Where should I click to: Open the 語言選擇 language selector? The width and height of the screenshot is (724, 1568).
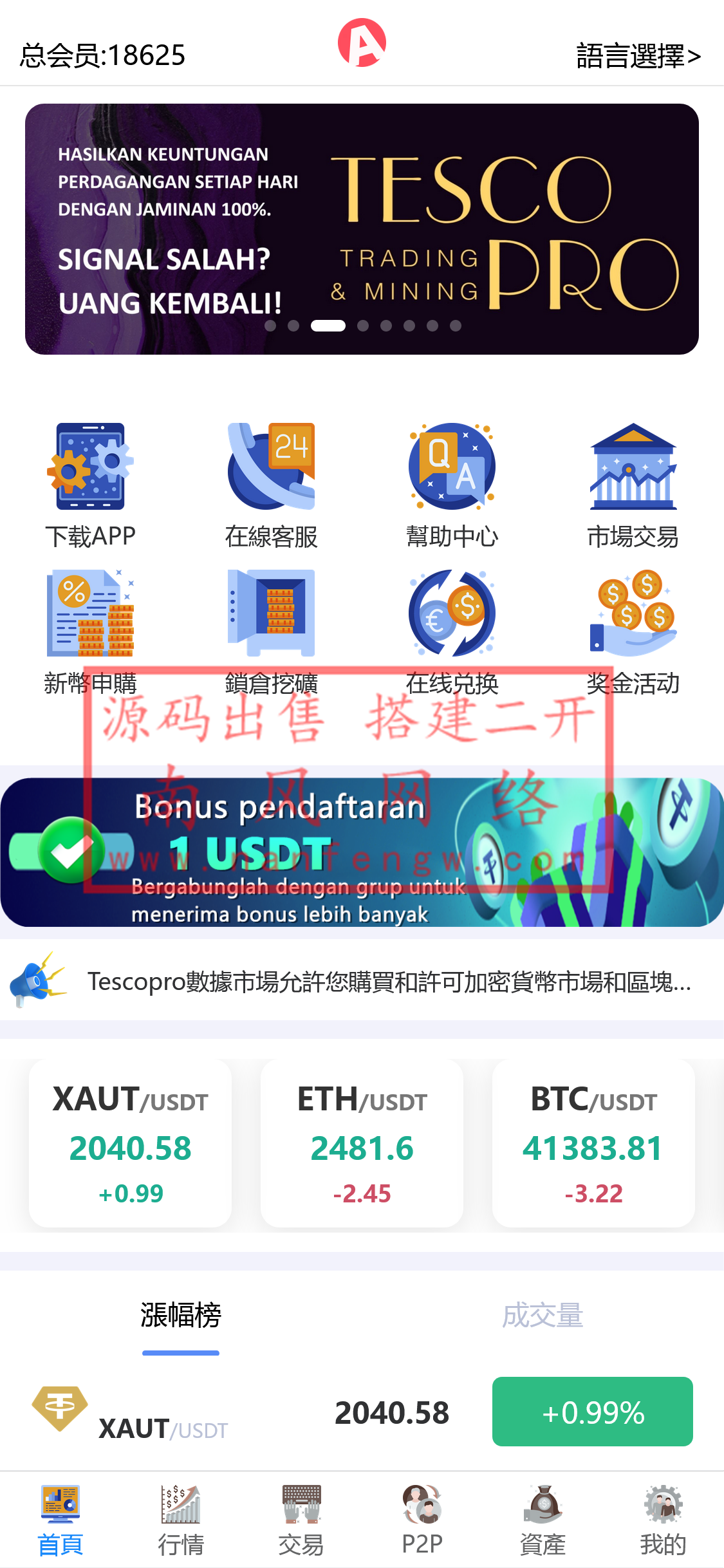coord(638,56)
